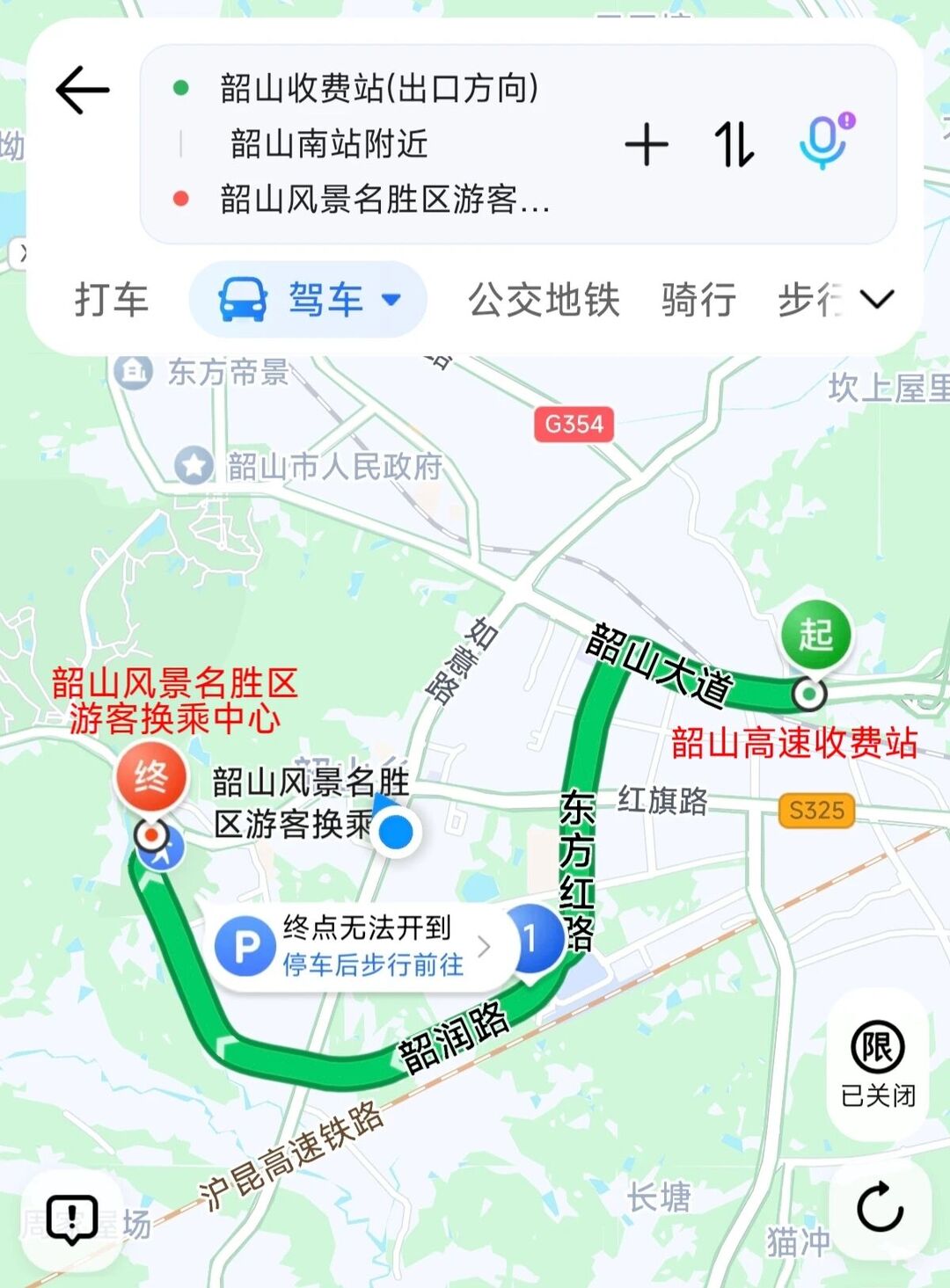Edit destination 韶山风景名胜区游客
950x1288 pixels.
coord(384,200)
